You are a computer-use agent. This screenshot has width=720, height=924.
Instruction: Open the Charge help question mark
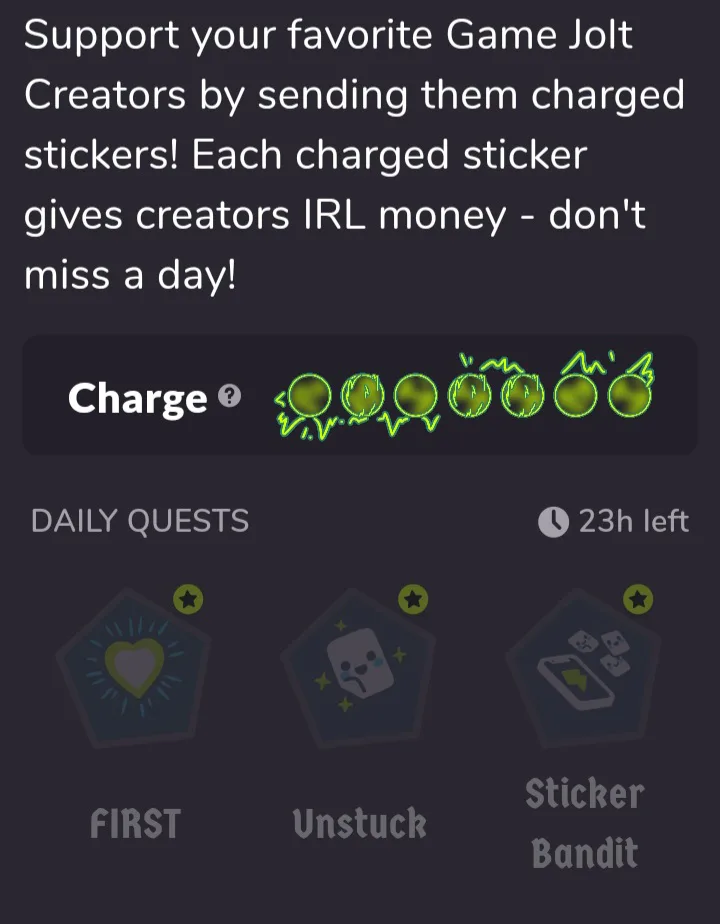coord(229,398)
